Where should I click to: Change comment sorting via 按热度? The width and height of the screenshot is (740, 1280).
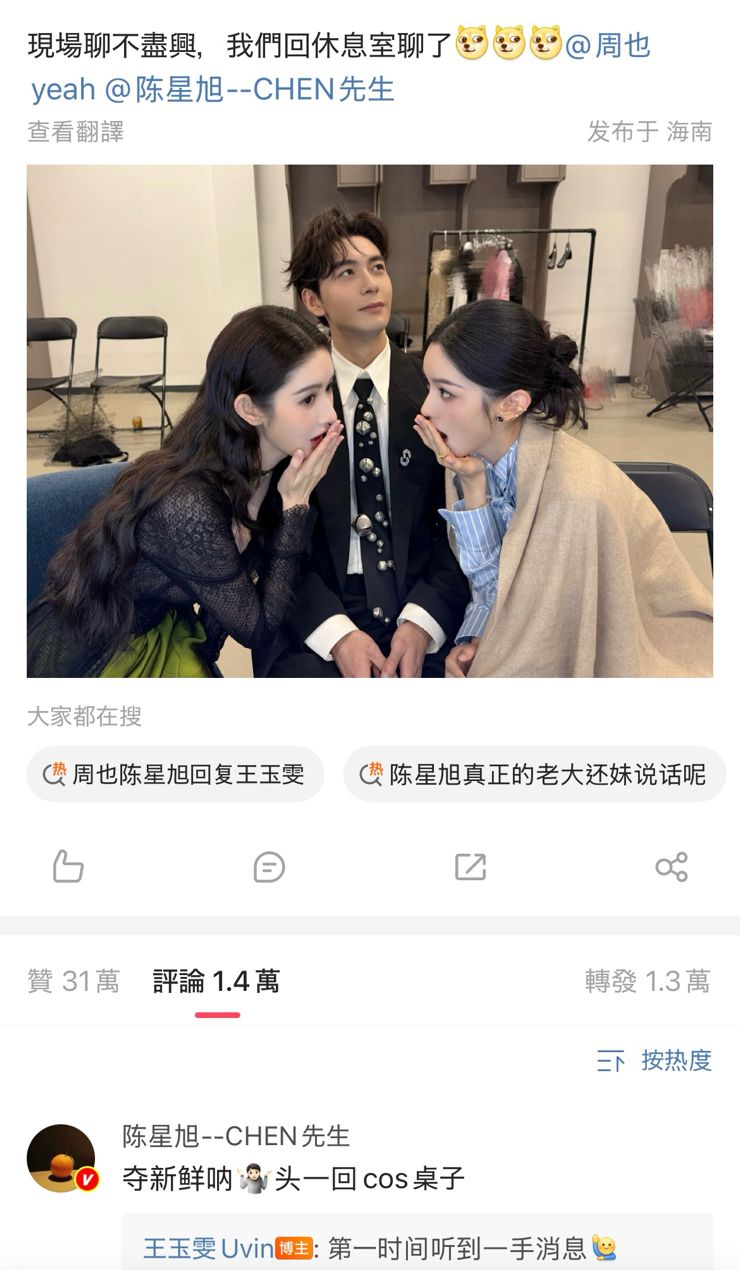point(655,1060)
